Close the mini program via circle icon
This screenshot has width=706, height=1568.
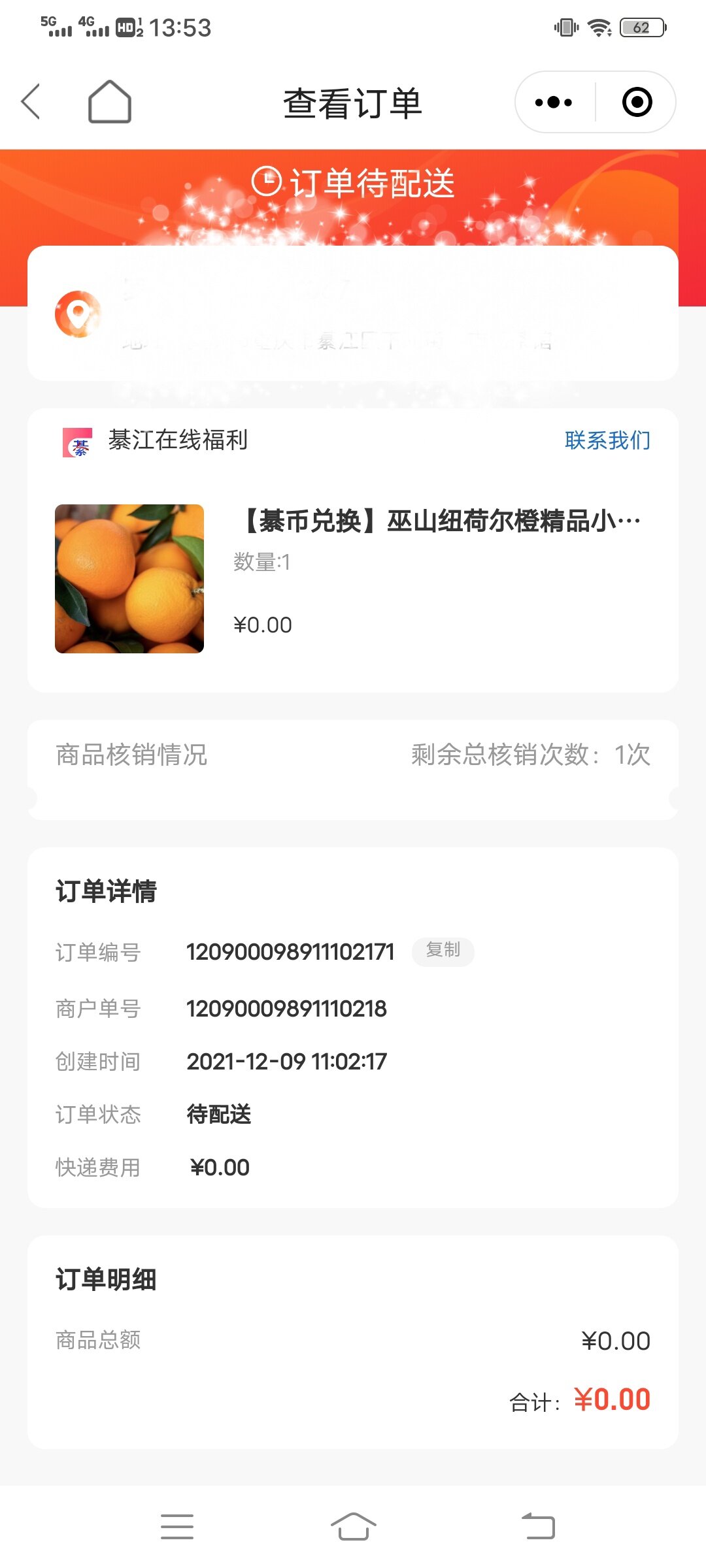(x=637, y=102)
